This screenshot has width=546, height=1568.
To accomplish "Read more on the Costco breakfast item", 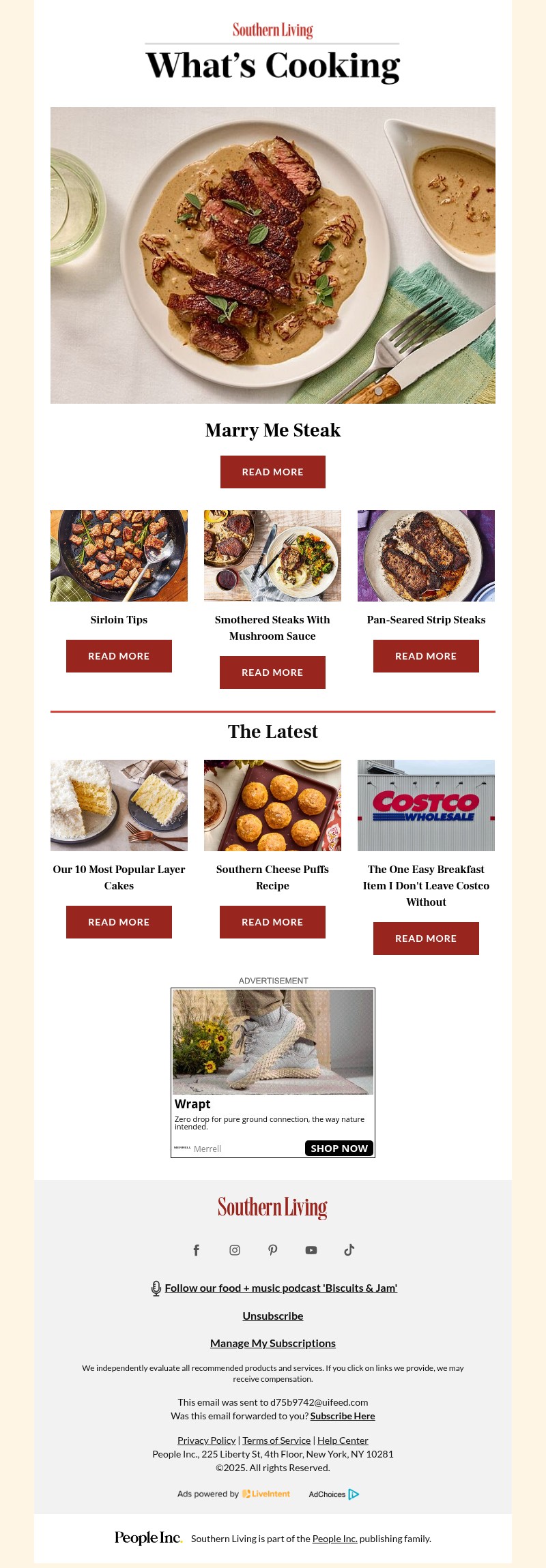I will (x=426, y=938).
